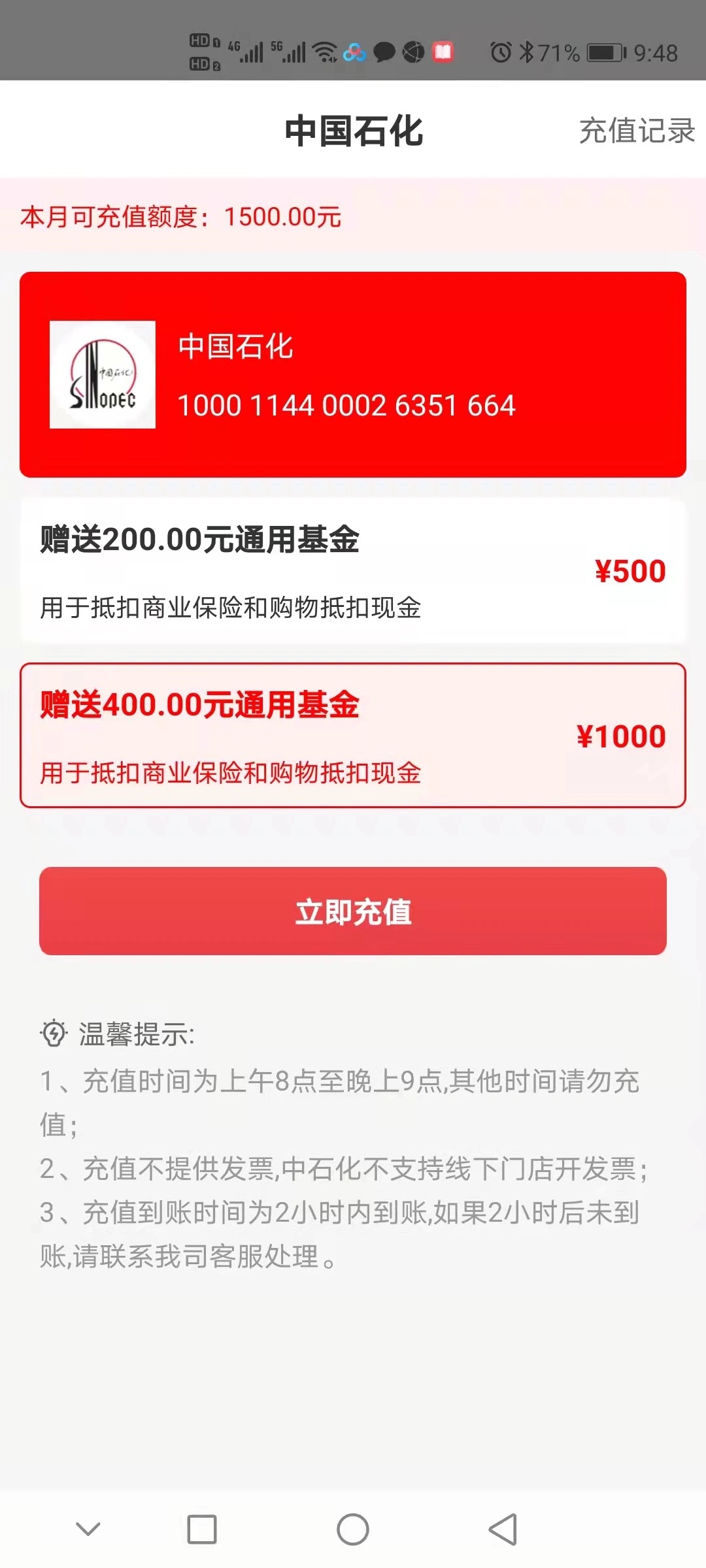
Task: Tap the Sinopec logo image
Action: click(x=102, y=374)
